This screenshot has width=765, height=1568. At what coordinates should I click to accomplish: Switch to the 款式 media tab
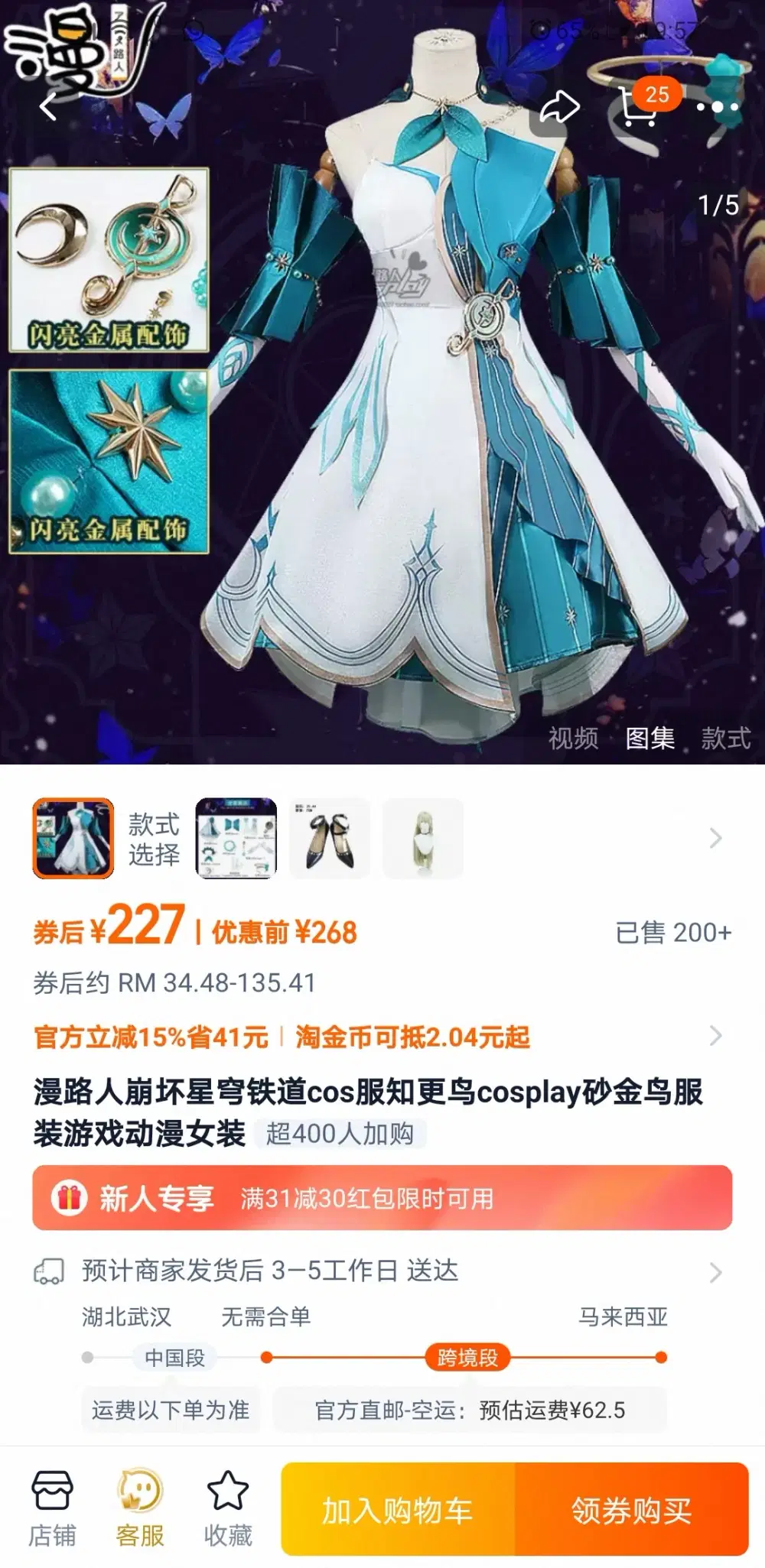tap(725, 739)
